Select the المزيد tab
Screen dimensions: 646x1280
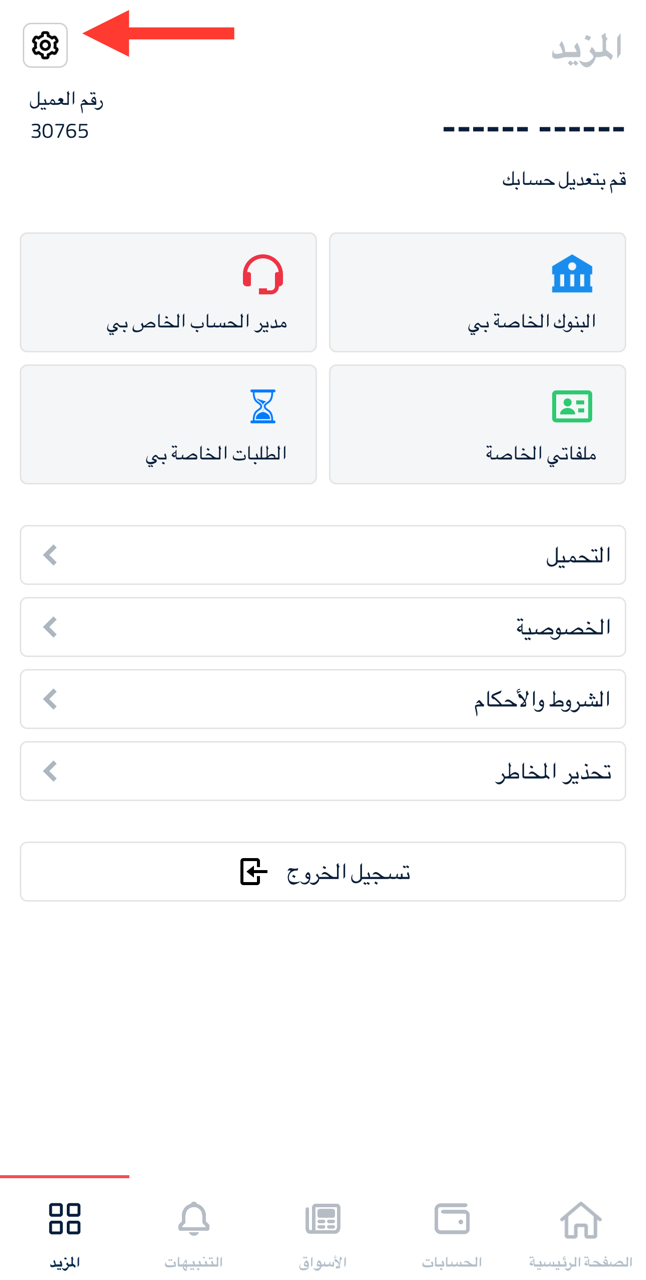point(65,1234)
